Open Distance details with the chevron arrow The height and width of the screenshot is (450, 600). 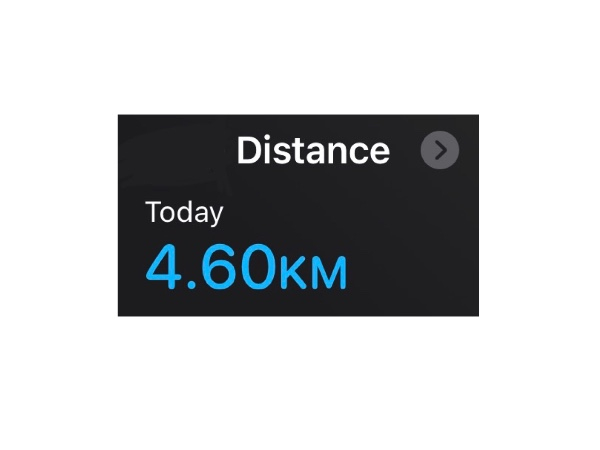440,151
